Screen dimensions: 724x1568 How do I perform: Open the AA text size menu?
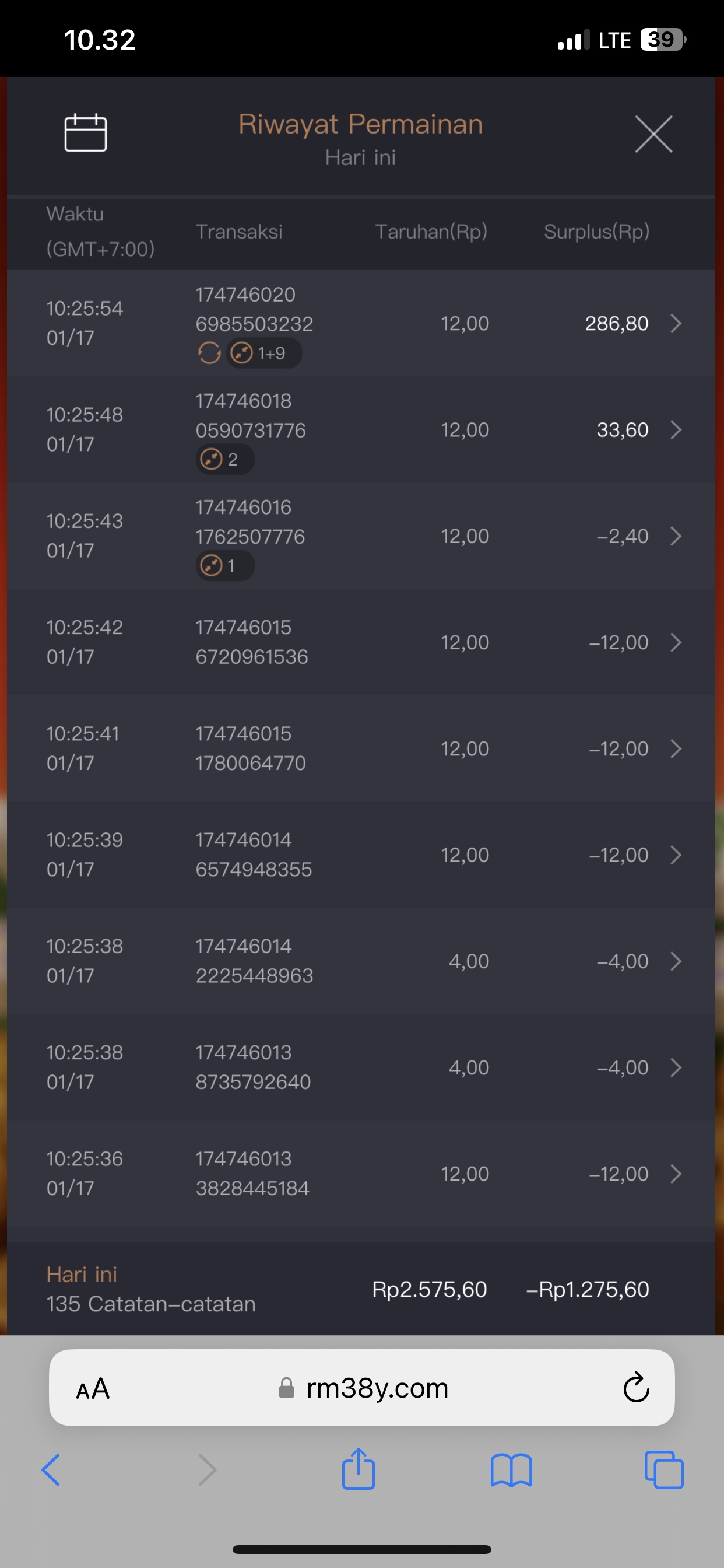(93, 1389)
